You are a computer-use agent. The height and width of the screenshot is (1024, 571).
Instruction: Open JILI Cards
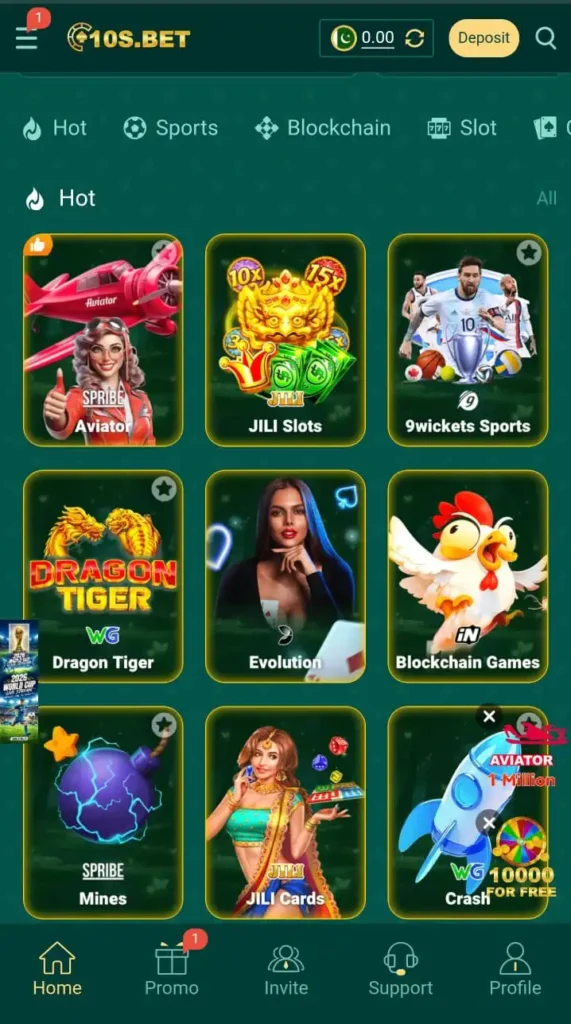[x=286, y=813]
